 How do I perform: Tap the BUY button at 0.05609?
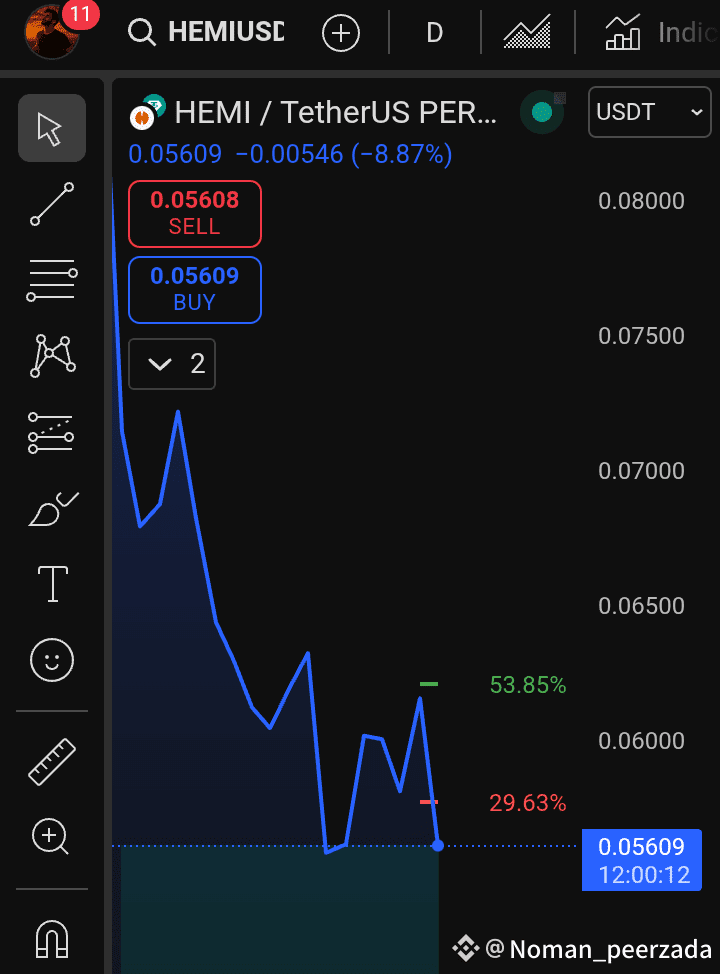pos(194,289)
